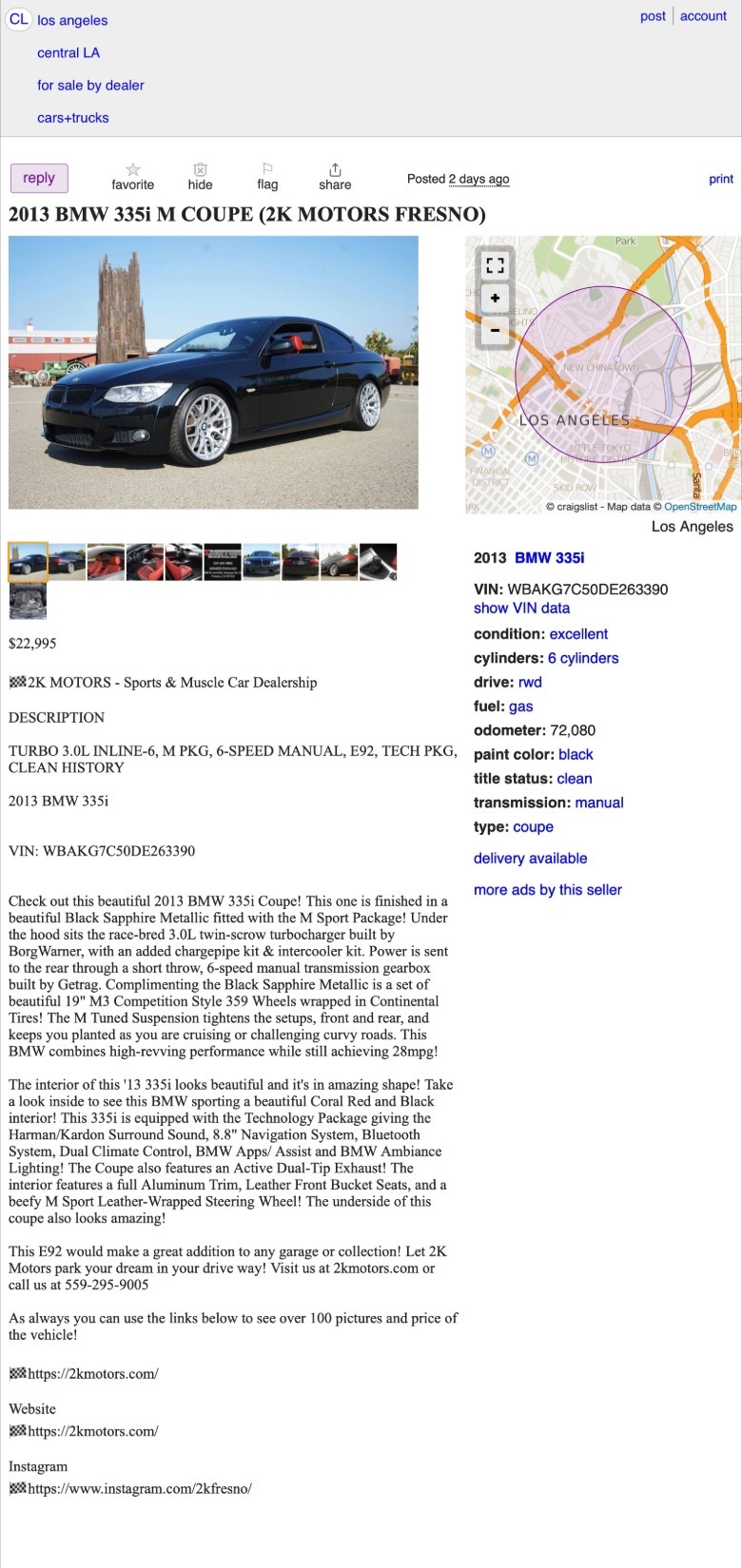Go to central LA listings

click(68, 53)
